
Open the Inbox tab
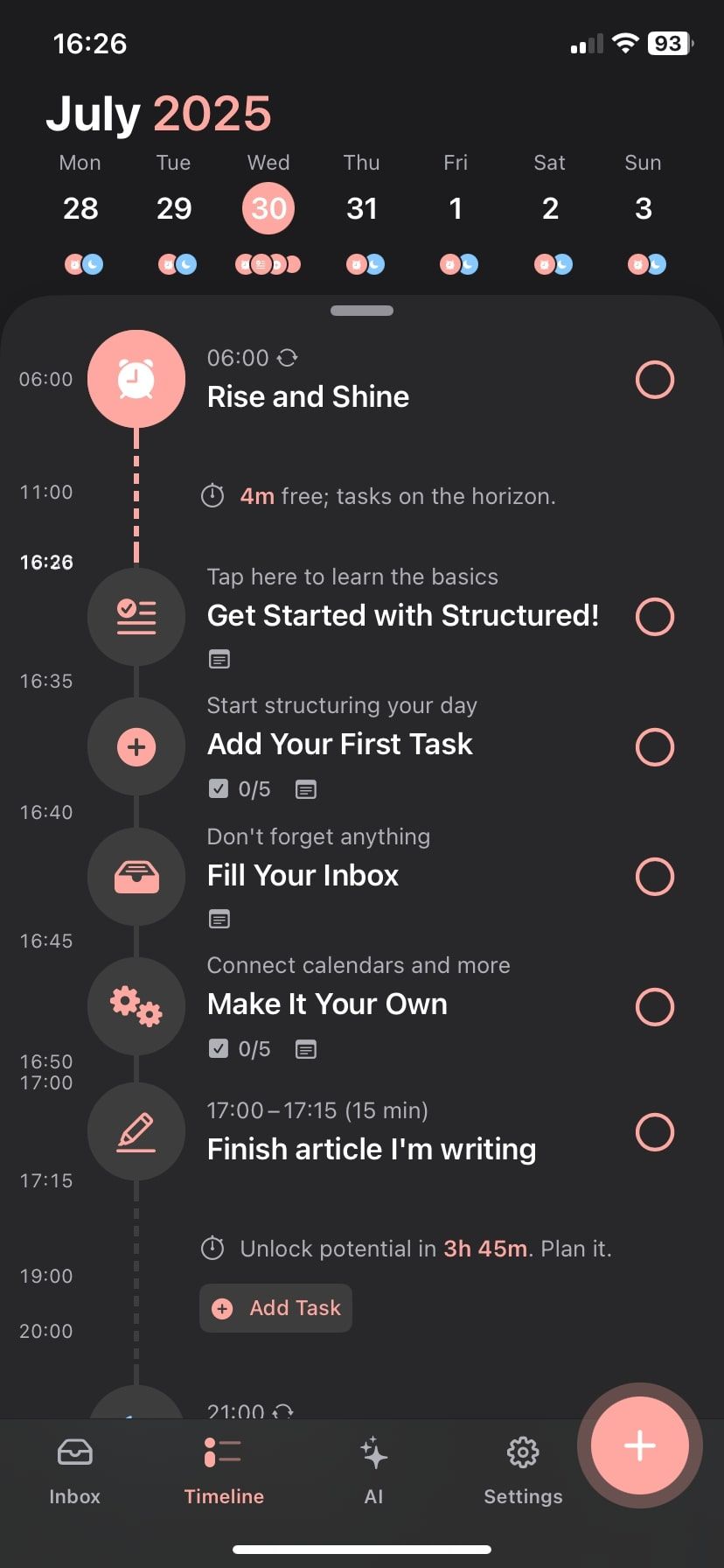75,1470
